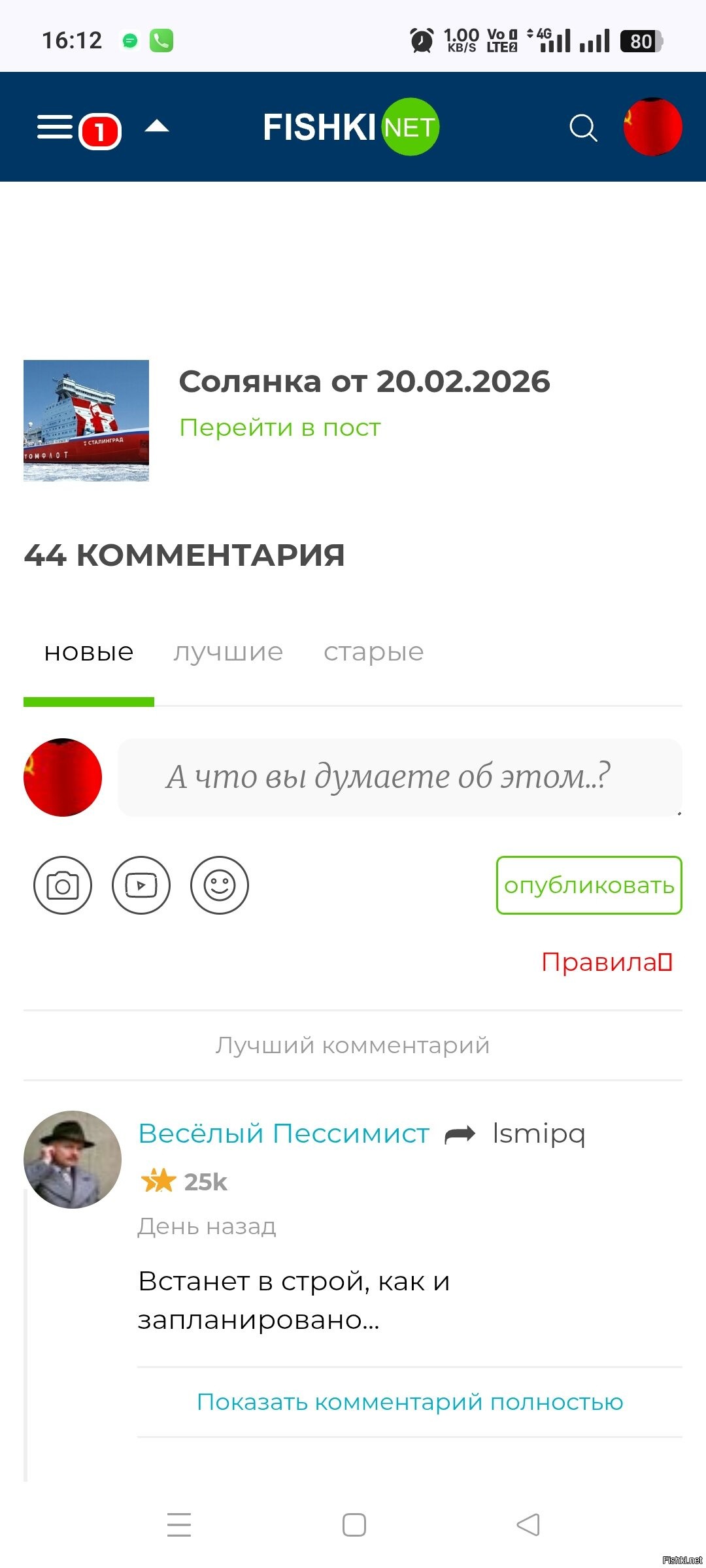
Task: Tap the upward arrow in the header
Action: [157, 127]
